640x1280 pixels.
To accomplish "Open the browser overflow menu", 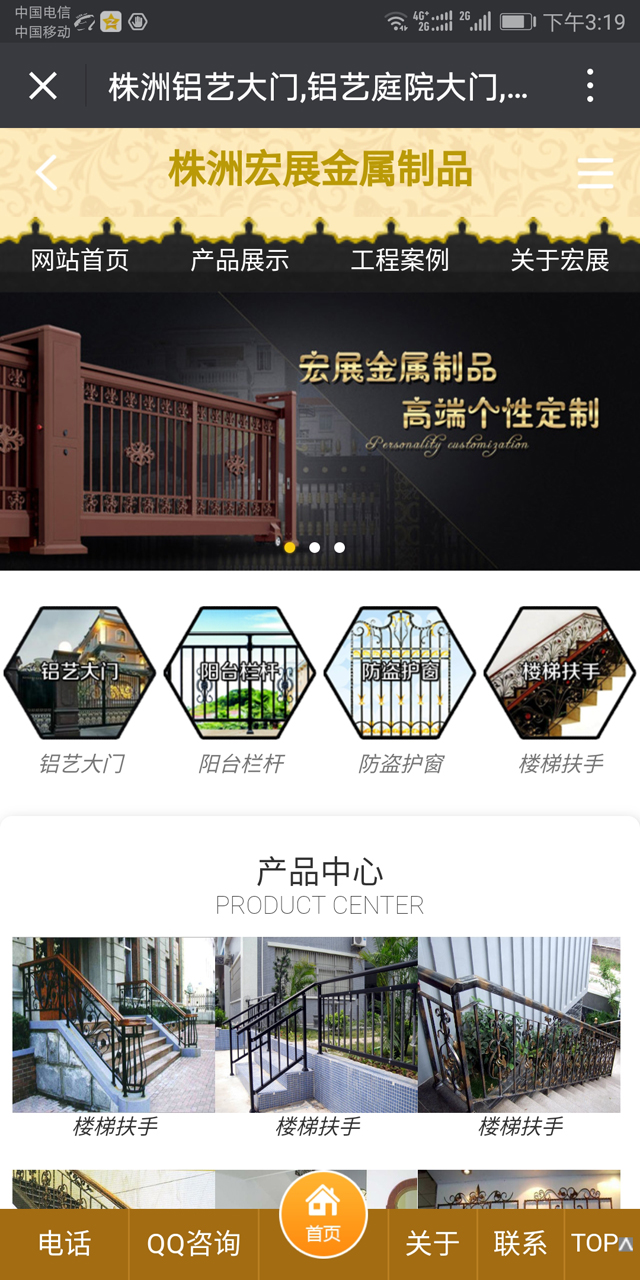I will point(590,87).
